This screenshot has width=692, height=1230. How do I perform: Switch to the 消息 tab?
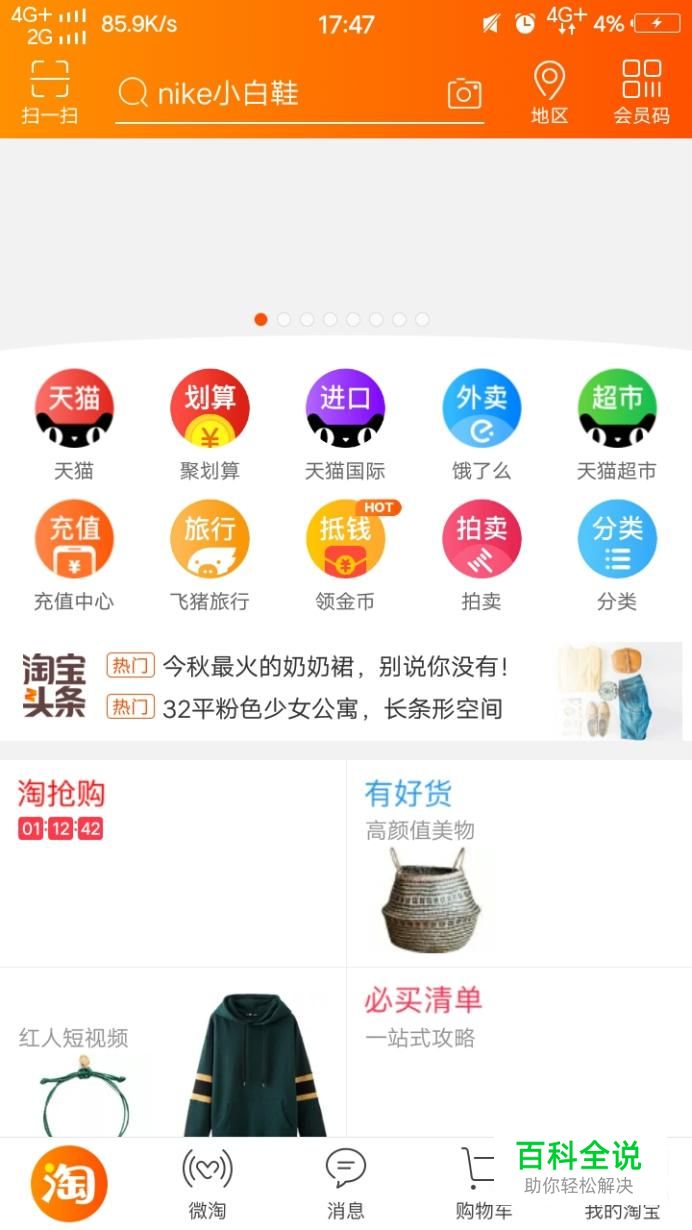coord(346,1184)
